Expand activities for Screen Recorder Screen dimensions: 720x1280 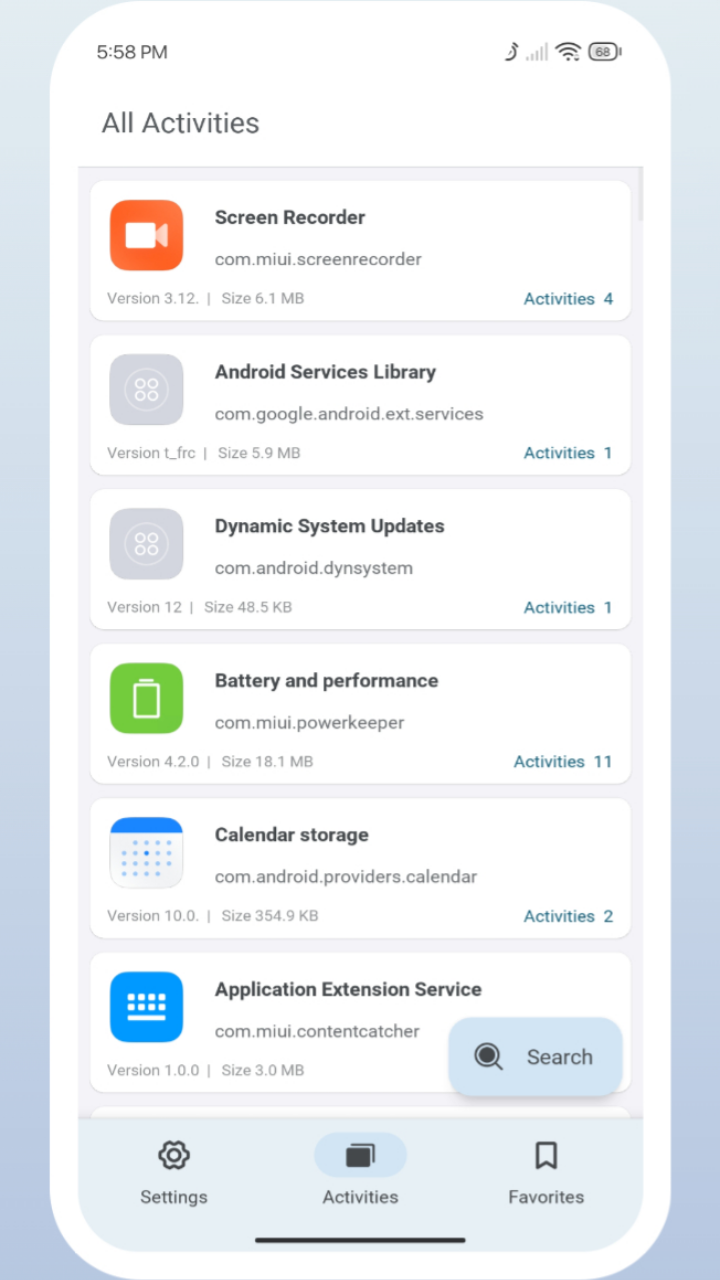click(568, 298)
